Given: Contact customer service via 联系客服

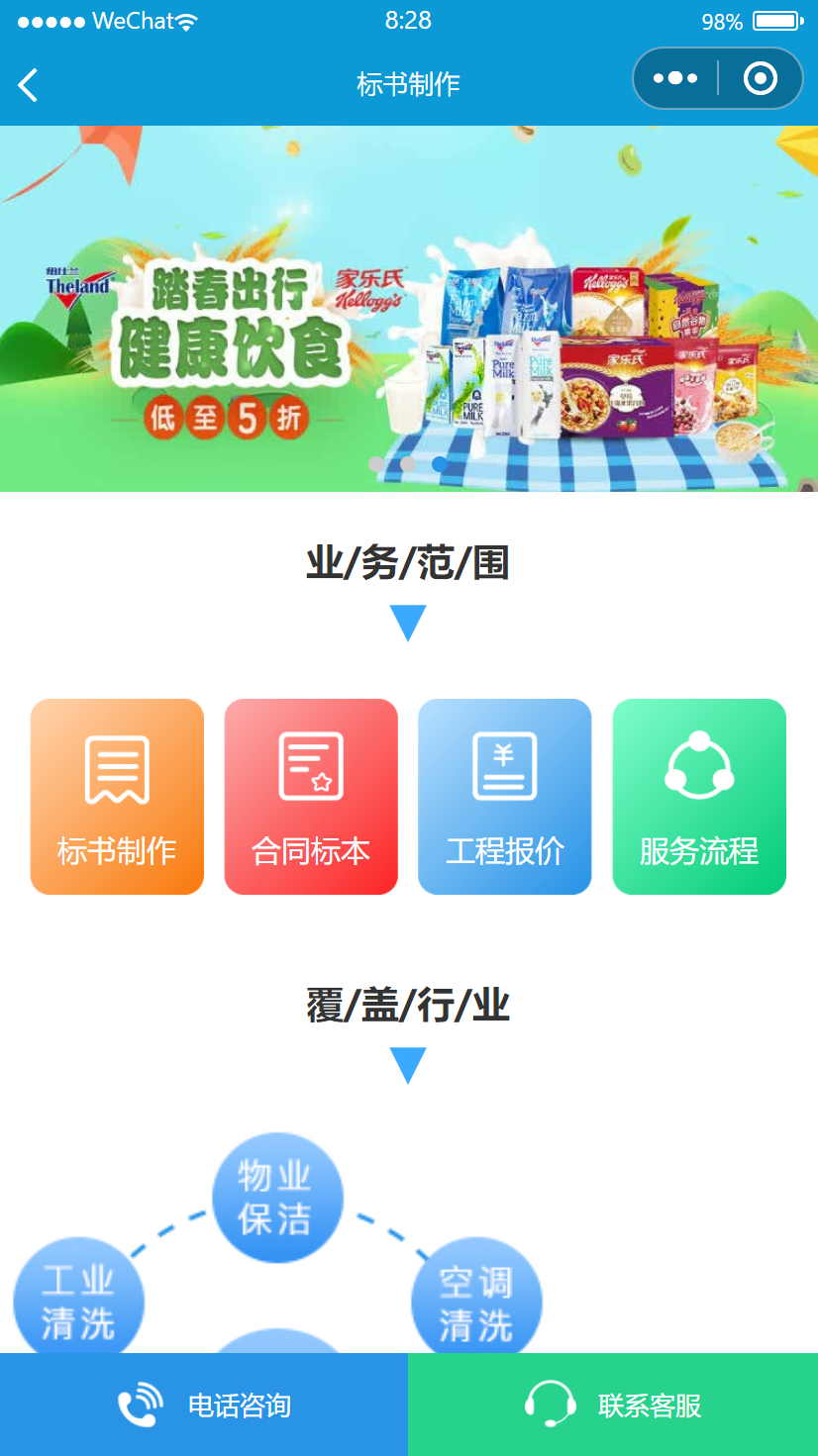Looking at the screenshot, I should (x=613, y=1405).
